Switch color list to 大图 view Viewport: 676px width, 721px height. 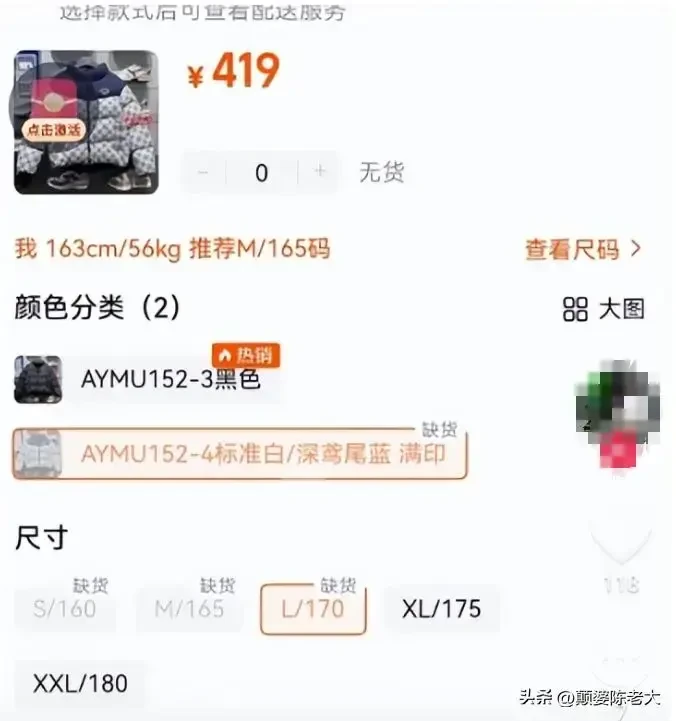coord(604,309)
